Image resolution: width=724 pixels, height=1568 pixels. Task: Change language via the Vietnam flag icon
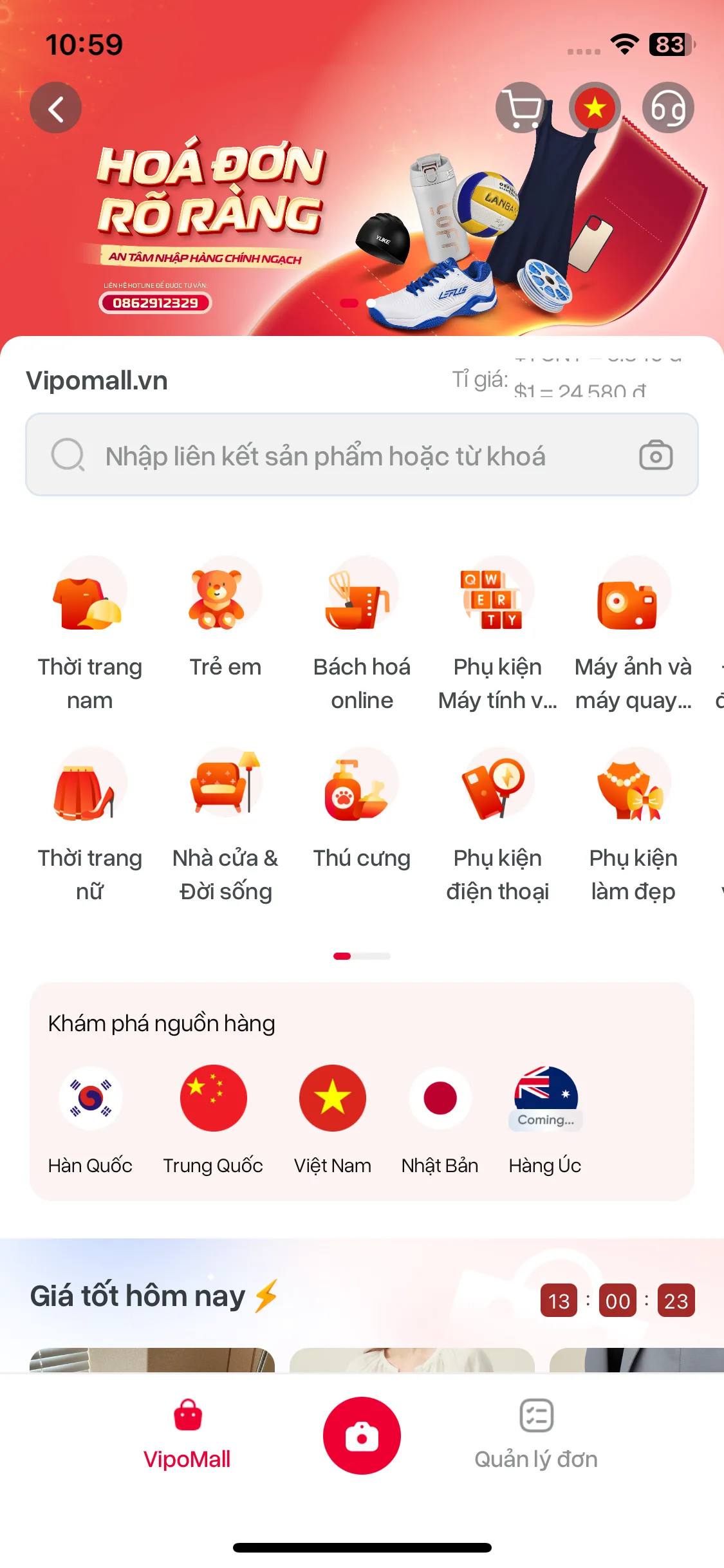click(x=595, y=108)
